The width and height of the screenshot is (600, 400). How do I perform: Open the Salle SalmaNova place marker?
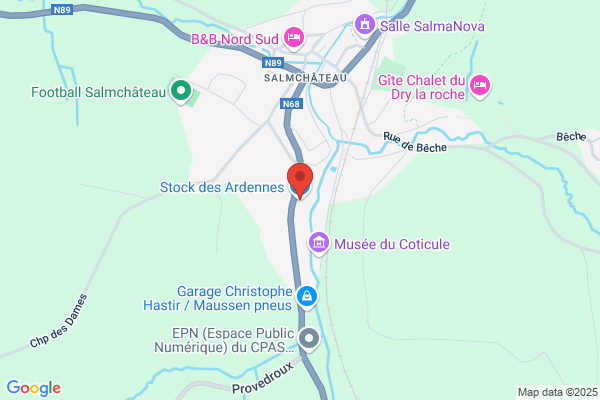(365, 26)
